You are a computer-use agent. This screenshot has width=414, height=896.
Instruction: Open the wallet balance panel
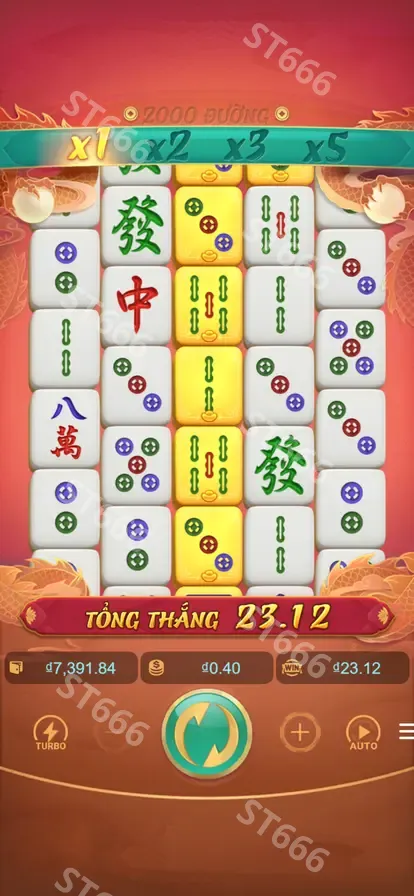[71, 668]
